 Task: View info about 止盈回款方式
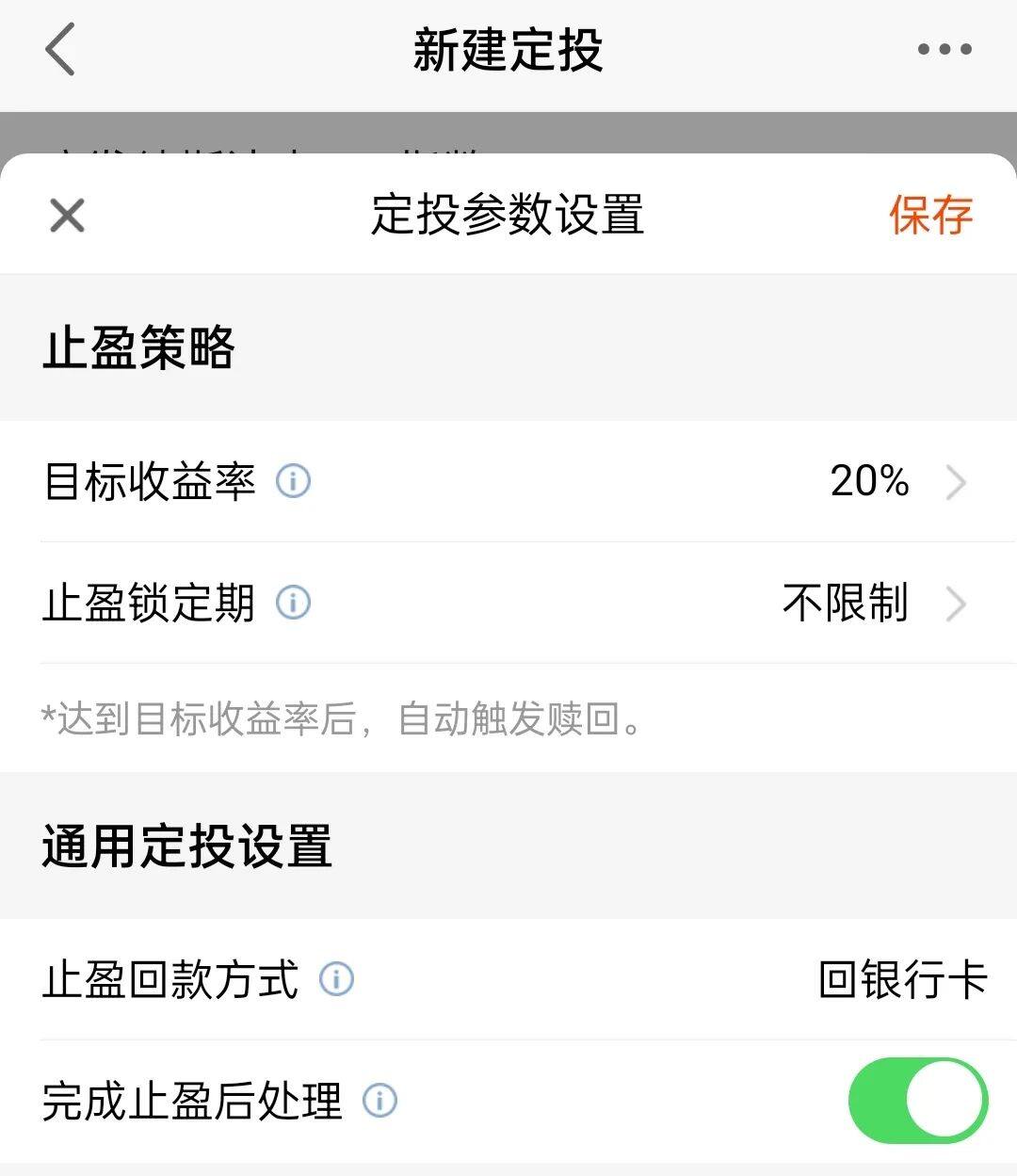coord(336,979)
